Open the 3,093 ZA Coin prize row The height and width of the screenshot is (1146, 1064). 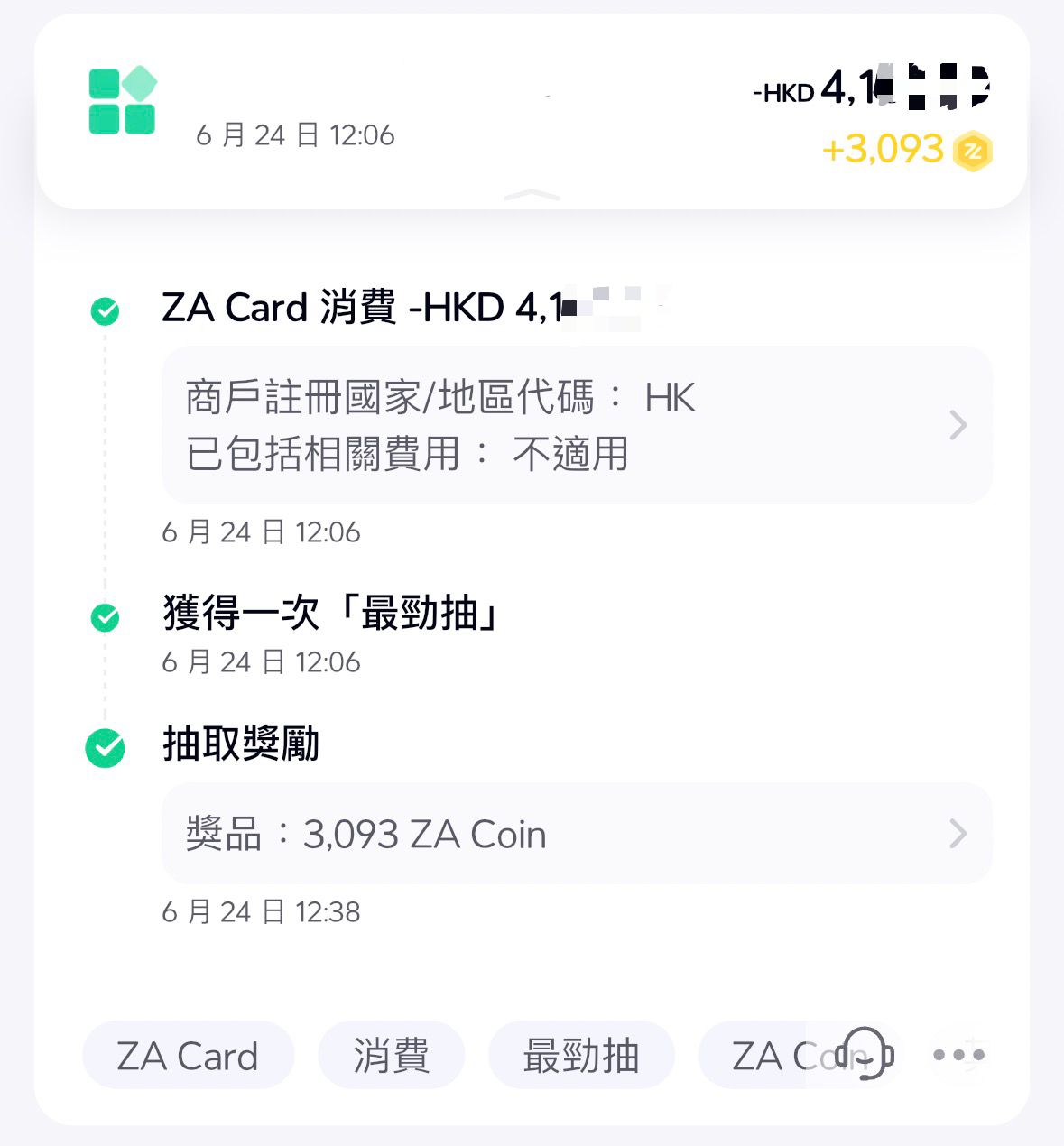click(576, 834)
